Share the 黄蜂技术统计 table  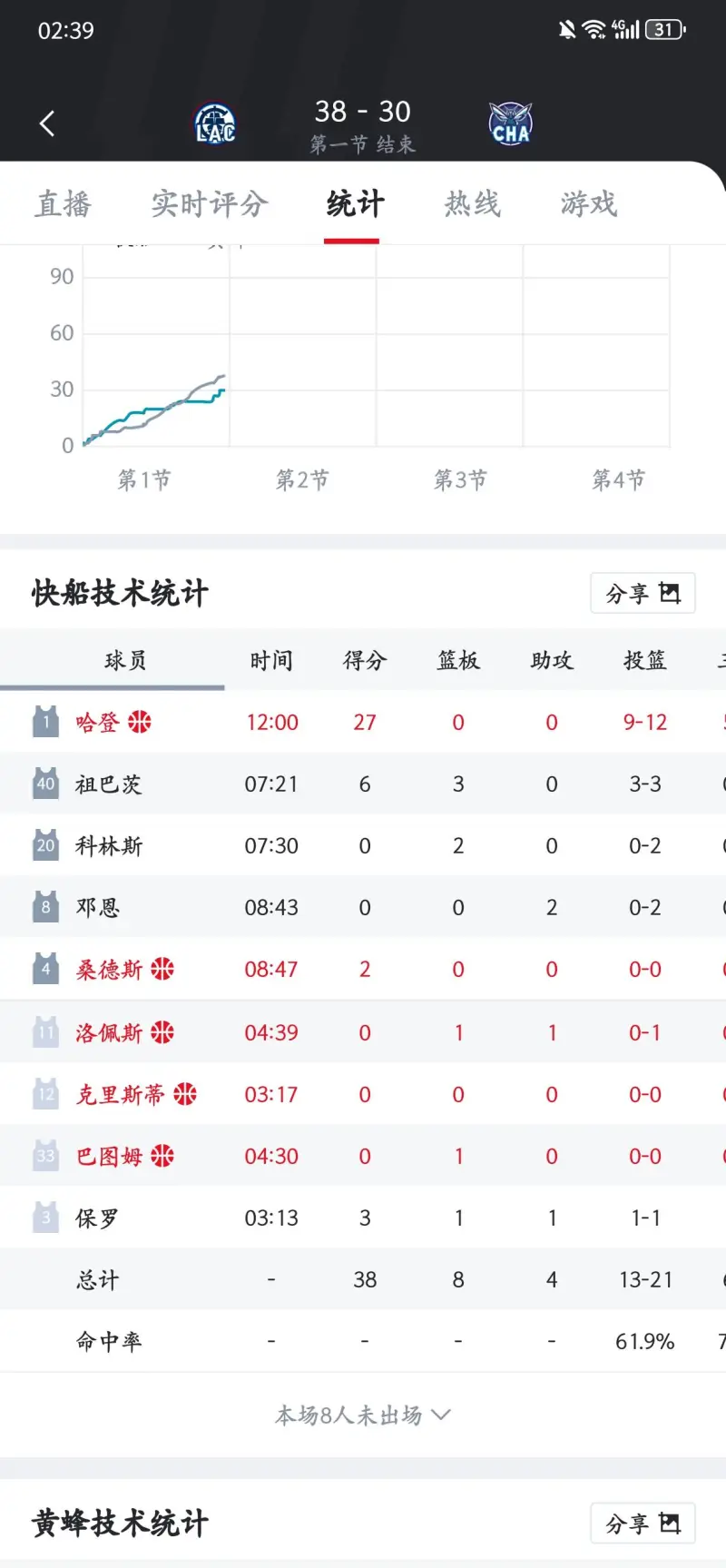pyautogui.click(x=643, y=1524)
